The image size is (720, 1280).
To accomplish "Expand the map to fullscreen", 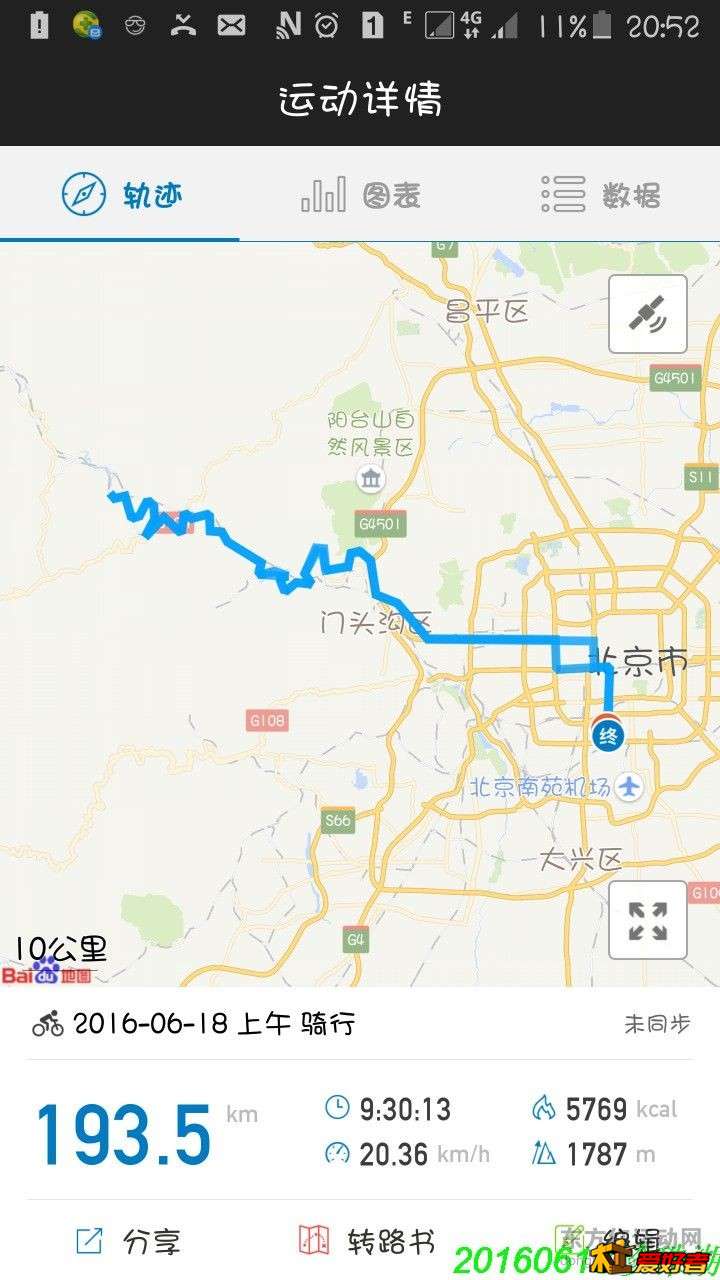I will click(x=647, y=920).
